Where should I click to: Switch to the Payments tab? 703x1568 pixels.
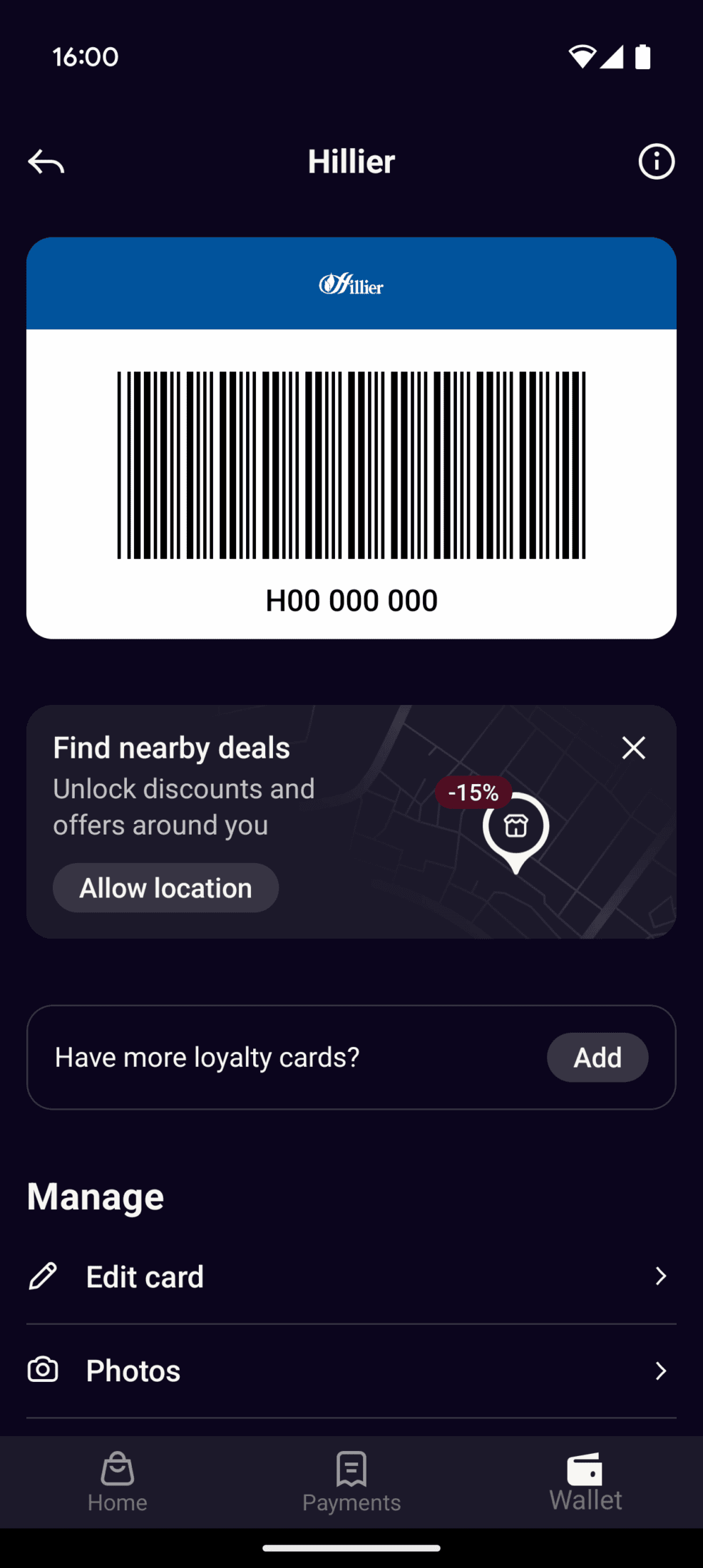pyautogui.click(x=351, y=1482)
